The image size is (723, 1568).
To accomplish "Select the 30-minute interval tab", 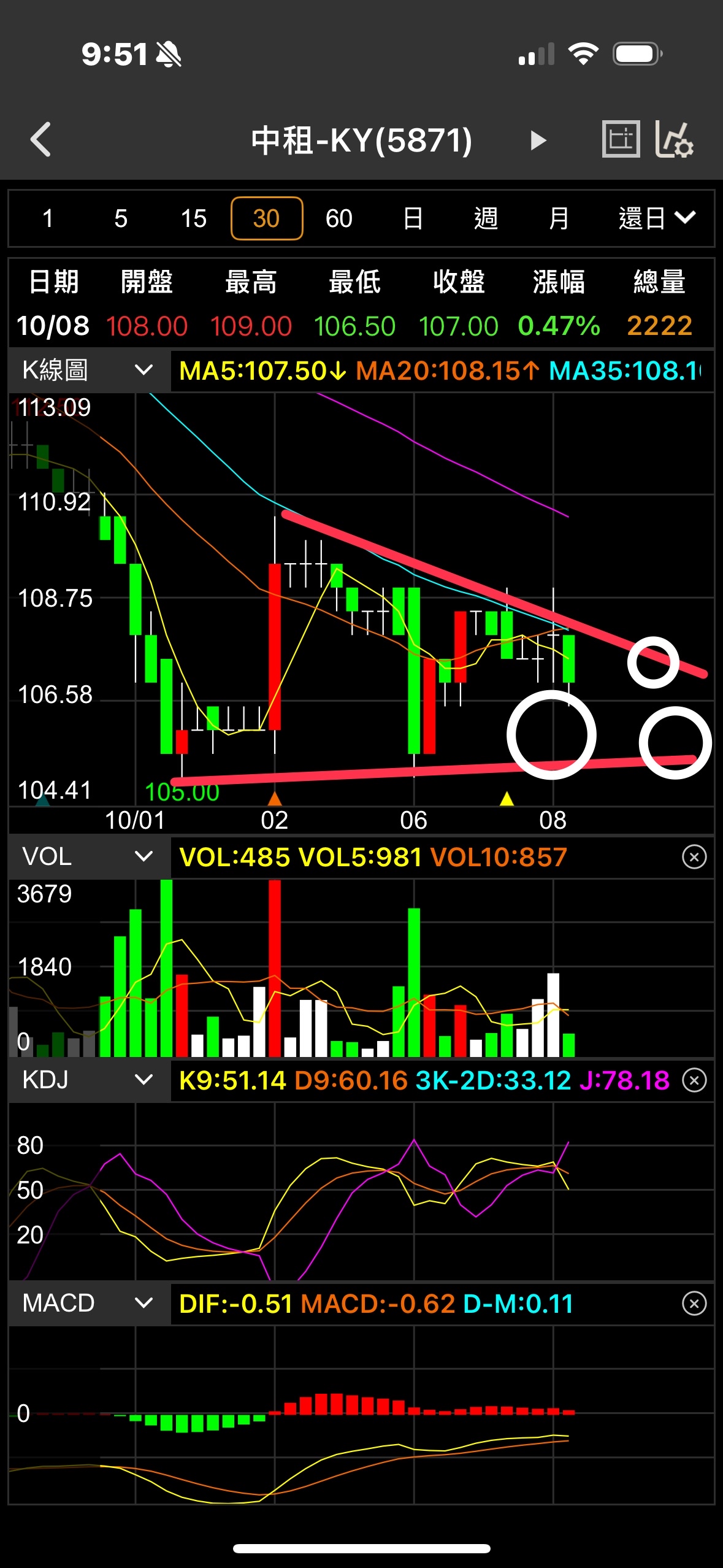I will click(x=266, y=218).
